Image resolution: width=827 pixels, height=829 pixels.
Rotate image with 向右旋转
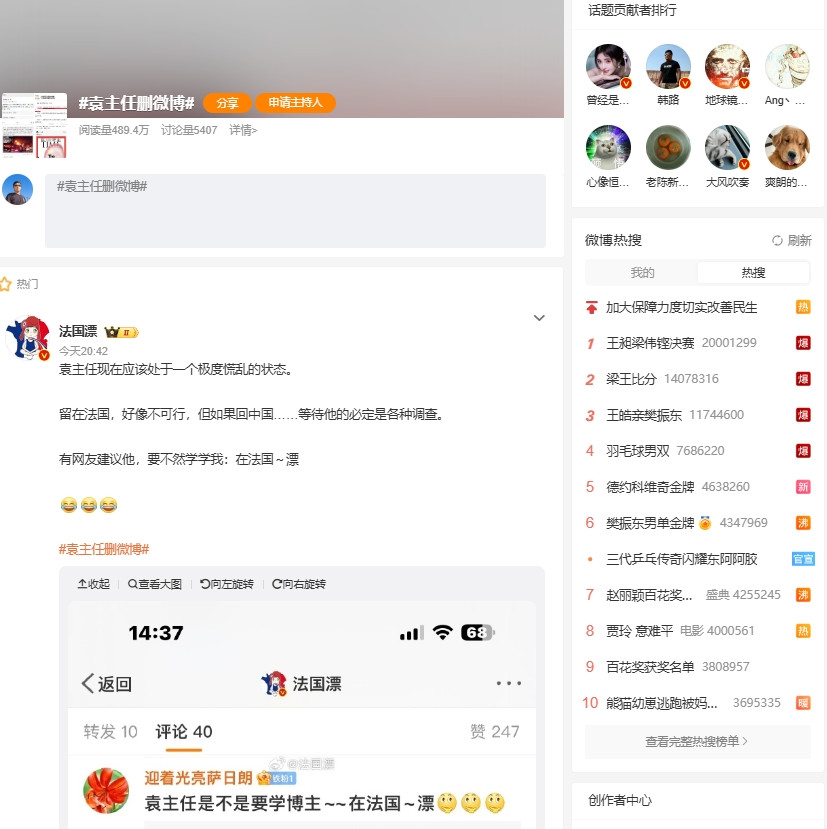pos(299,584)
